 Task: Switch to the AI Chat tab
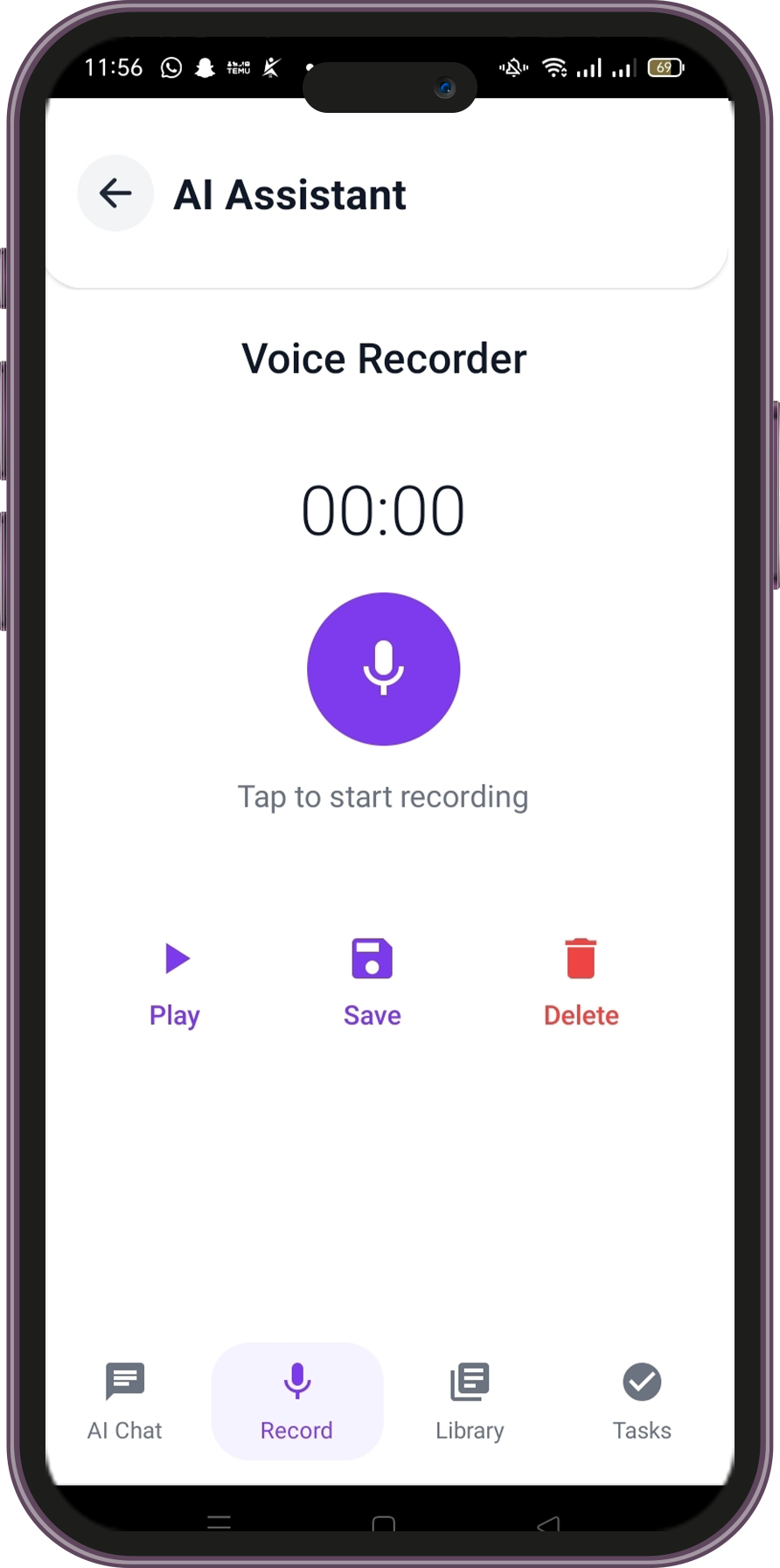pos(125,1401)
